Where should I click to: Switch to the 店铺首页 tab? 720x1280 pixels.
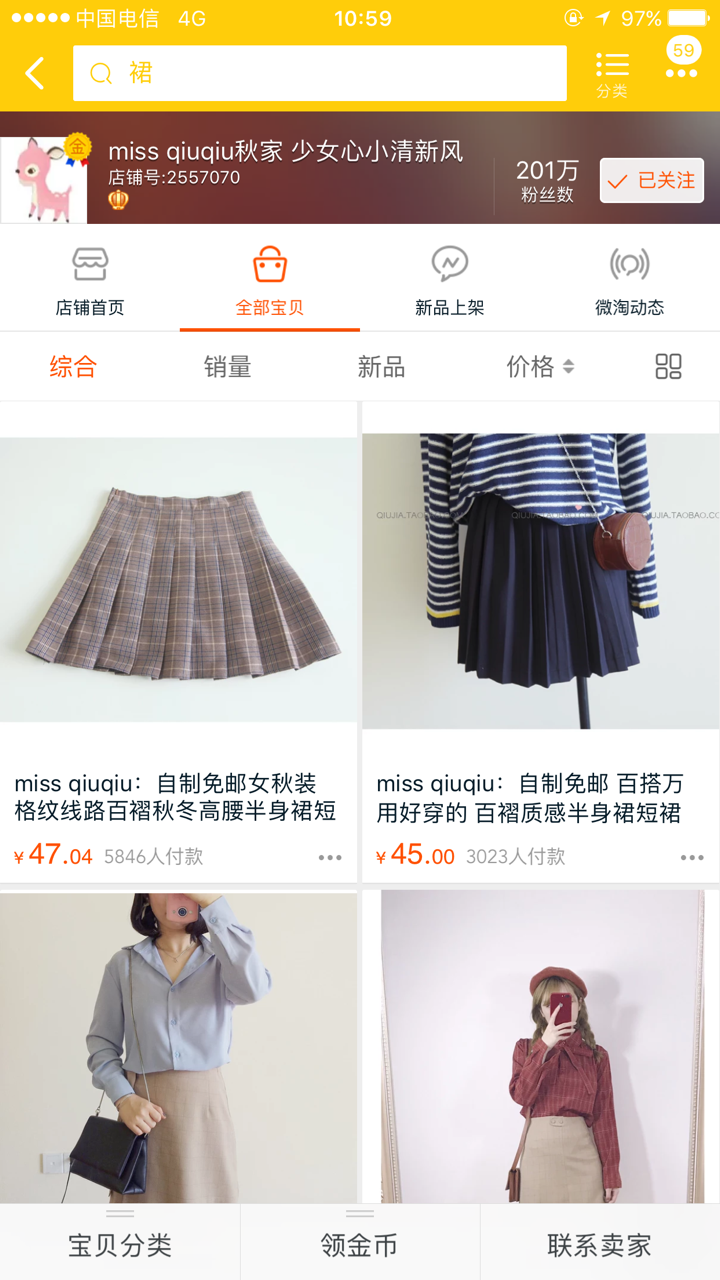point(90,280)
